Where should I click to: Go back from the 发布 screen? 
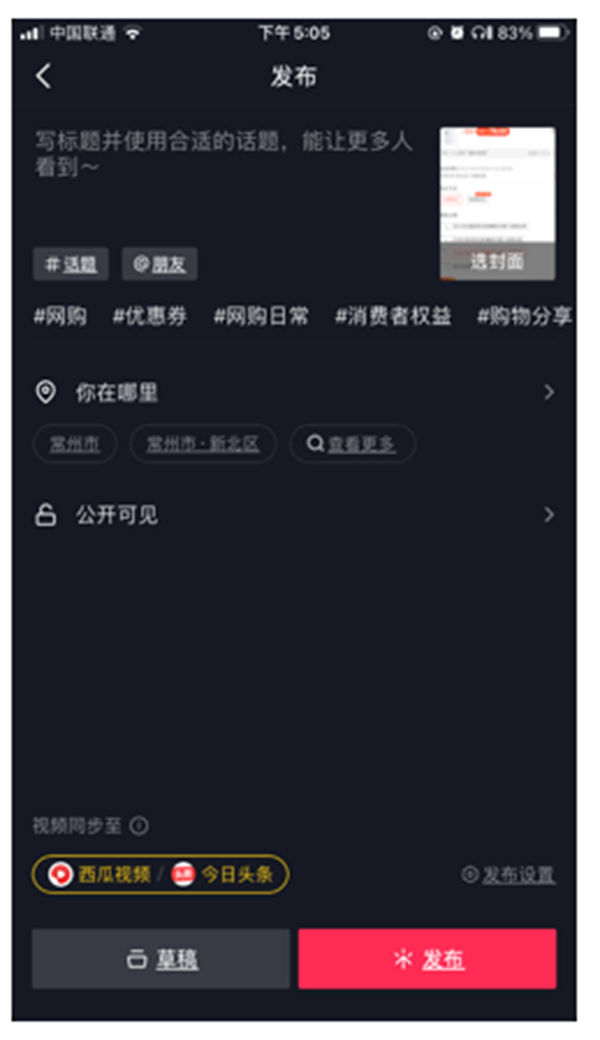tap(43, 76)
